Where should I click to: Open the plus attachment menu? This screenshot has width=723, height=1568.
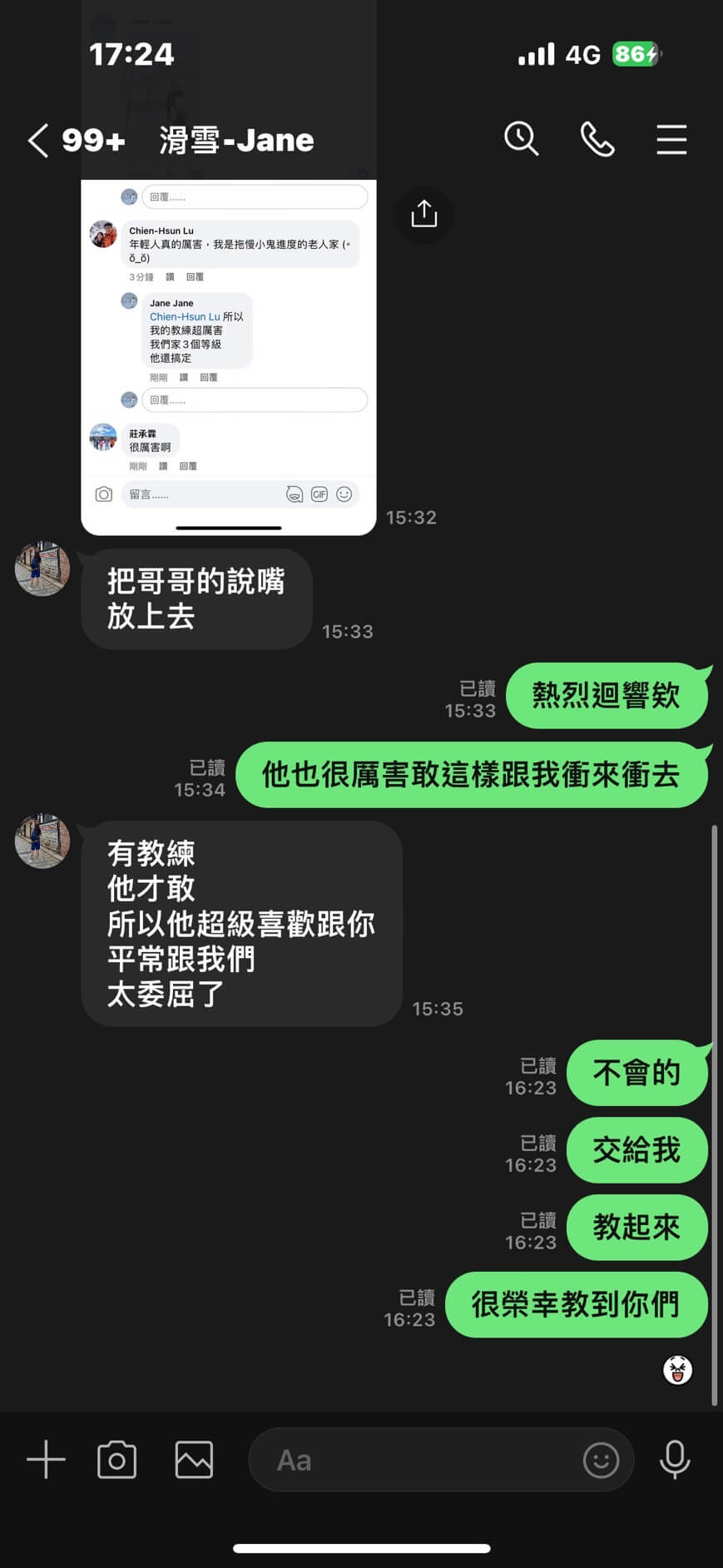pyautogui.click(x=46, y=1460)
